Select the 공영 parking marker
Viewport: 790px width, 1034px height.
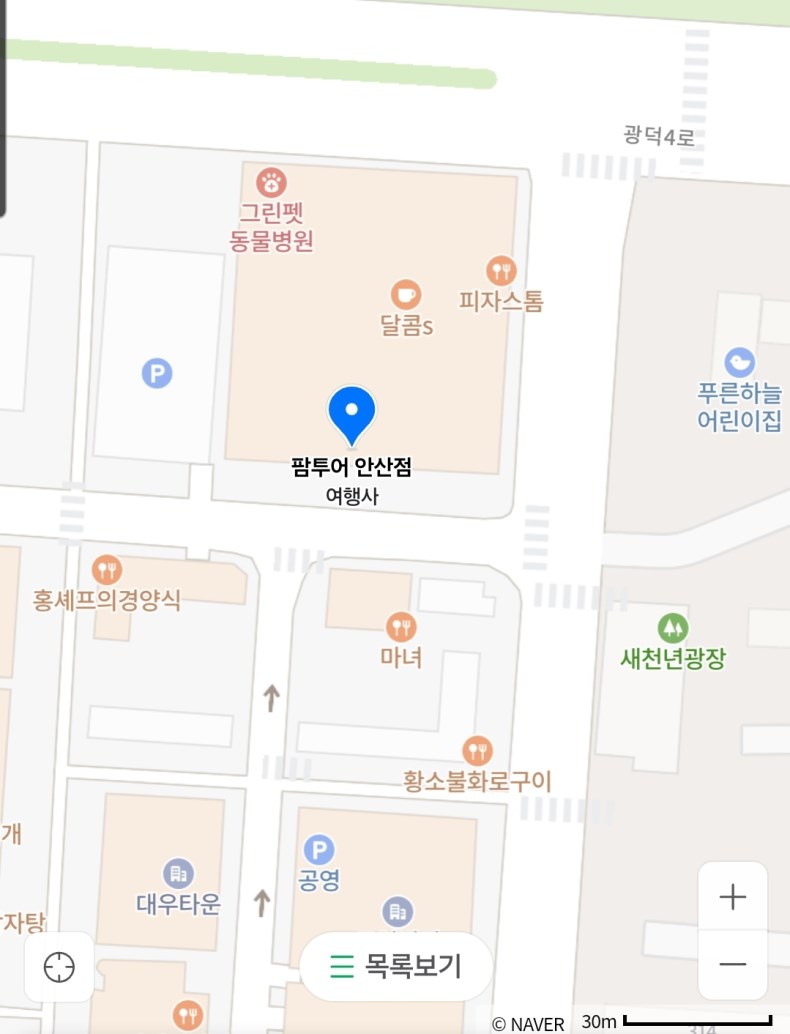click(319, 851)
